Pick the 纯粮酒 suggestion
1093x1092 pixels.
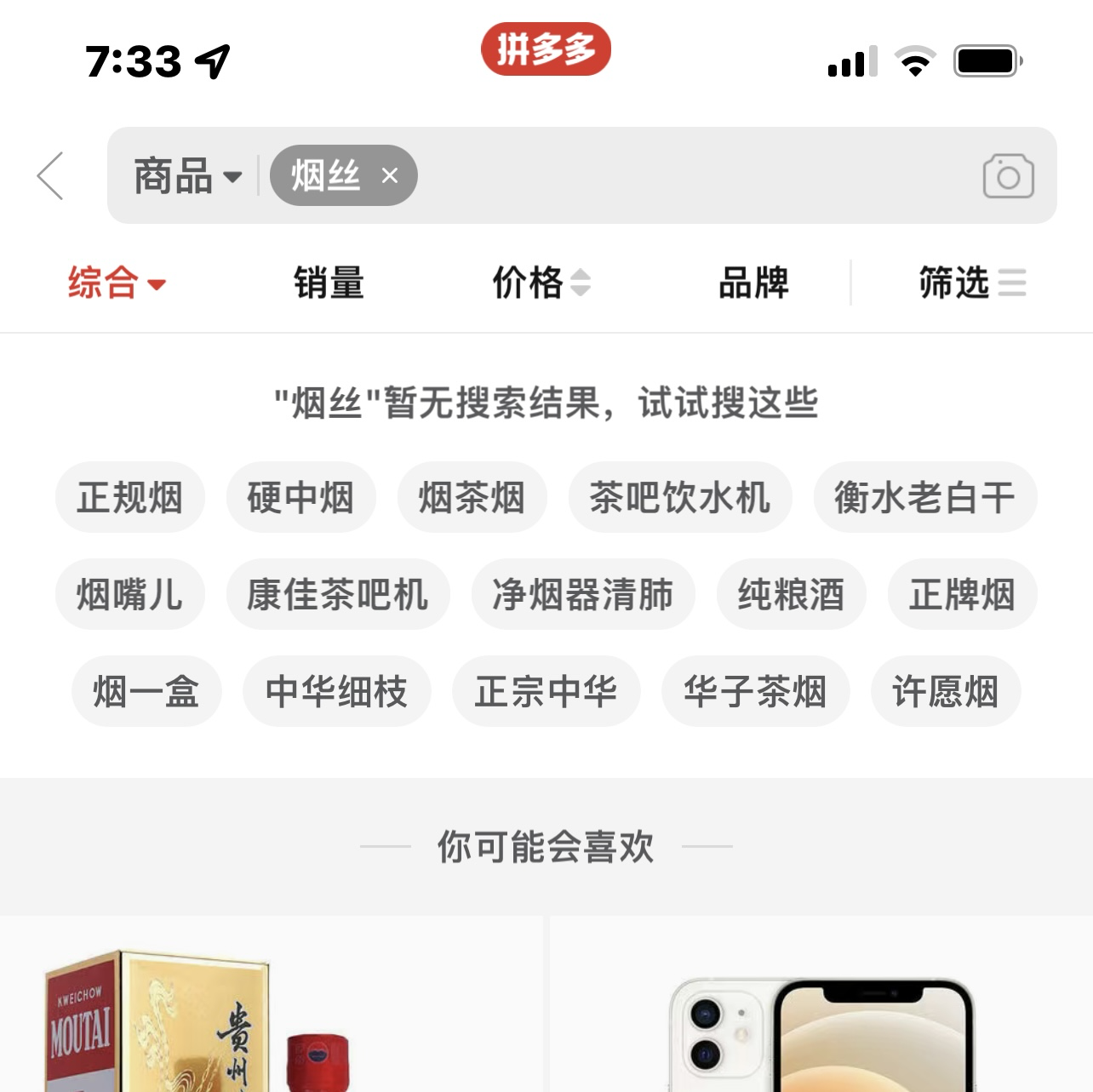click(x=791, y=595)
